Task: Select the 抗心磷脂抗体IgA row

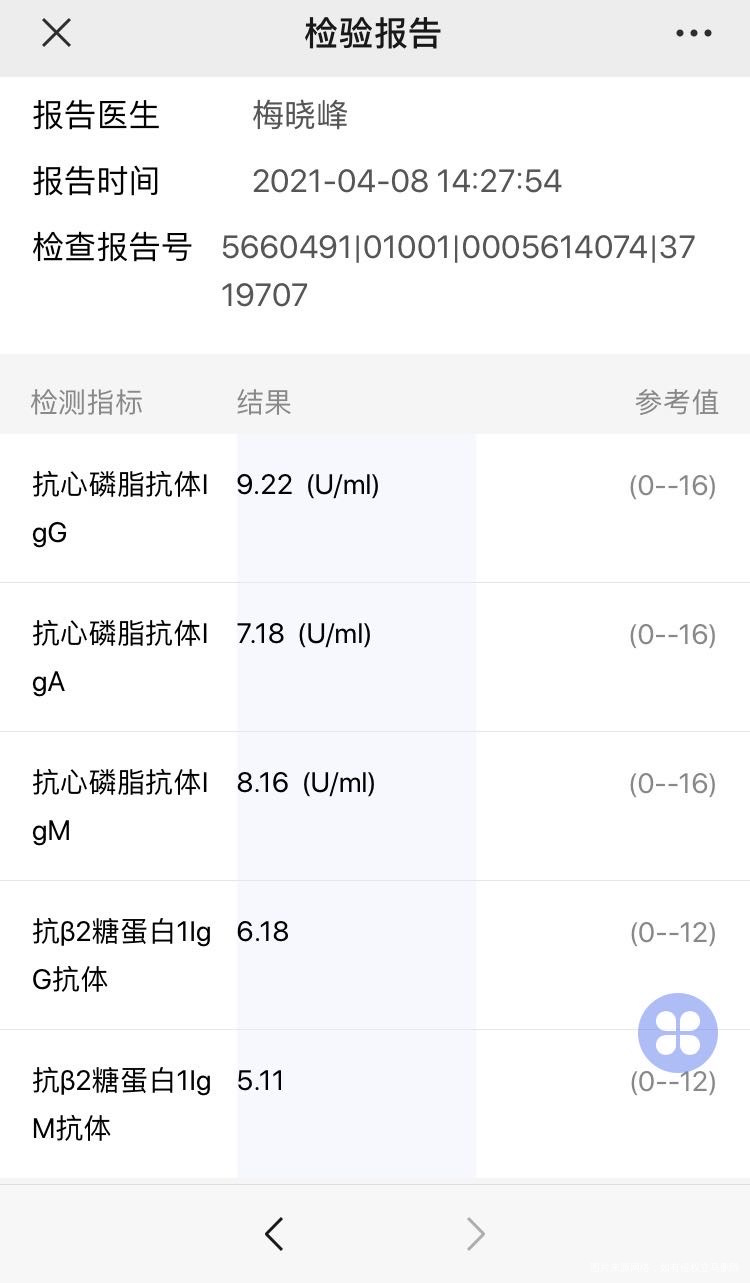Action: (120, 657)
